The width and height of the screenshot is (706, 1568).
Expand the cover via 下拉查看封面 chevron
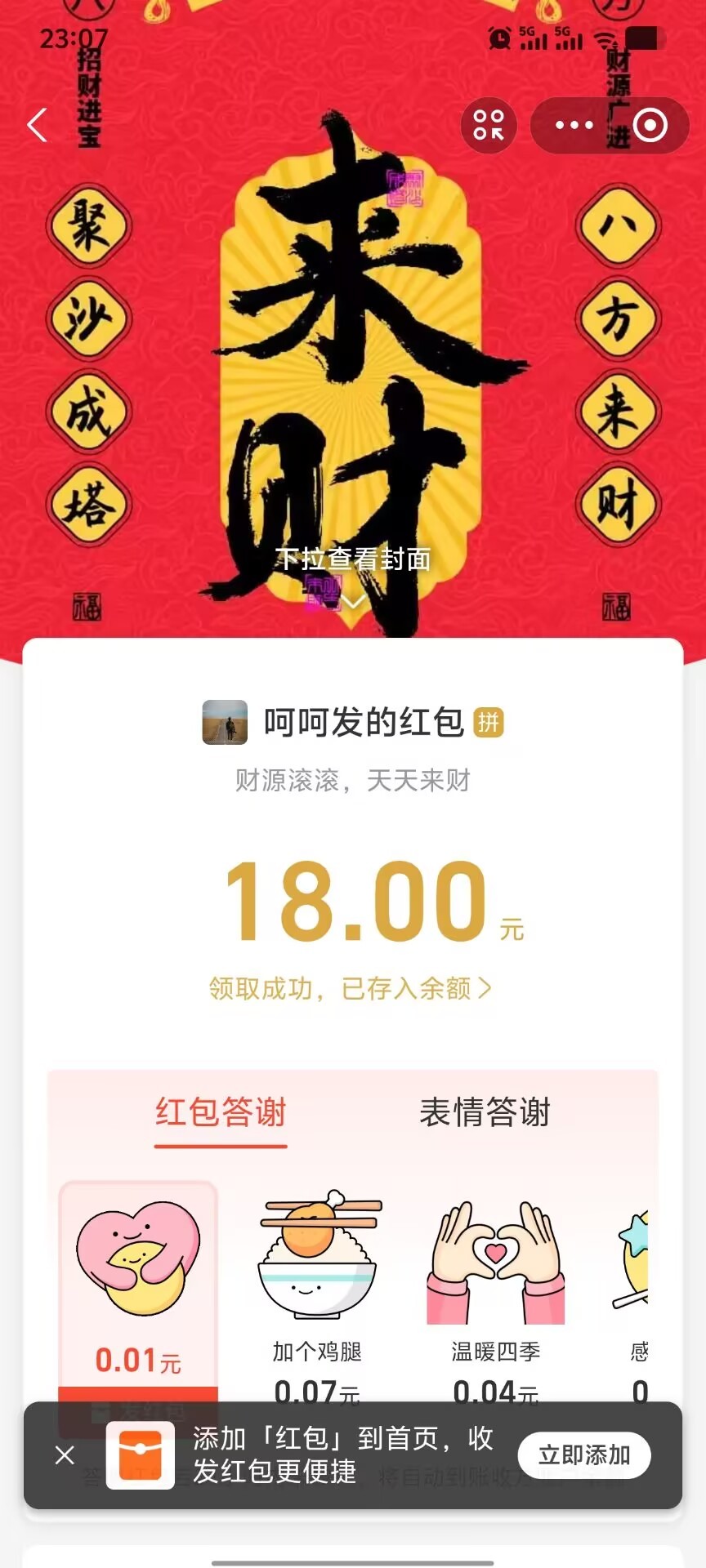(353, 602)
